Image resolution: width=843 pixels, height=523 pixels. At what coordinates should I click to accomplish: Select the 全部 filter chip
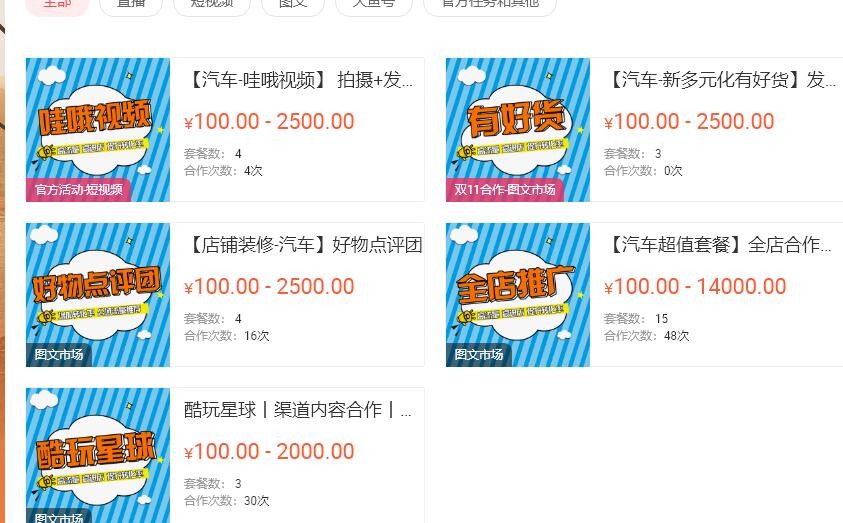tap(57, 4)
